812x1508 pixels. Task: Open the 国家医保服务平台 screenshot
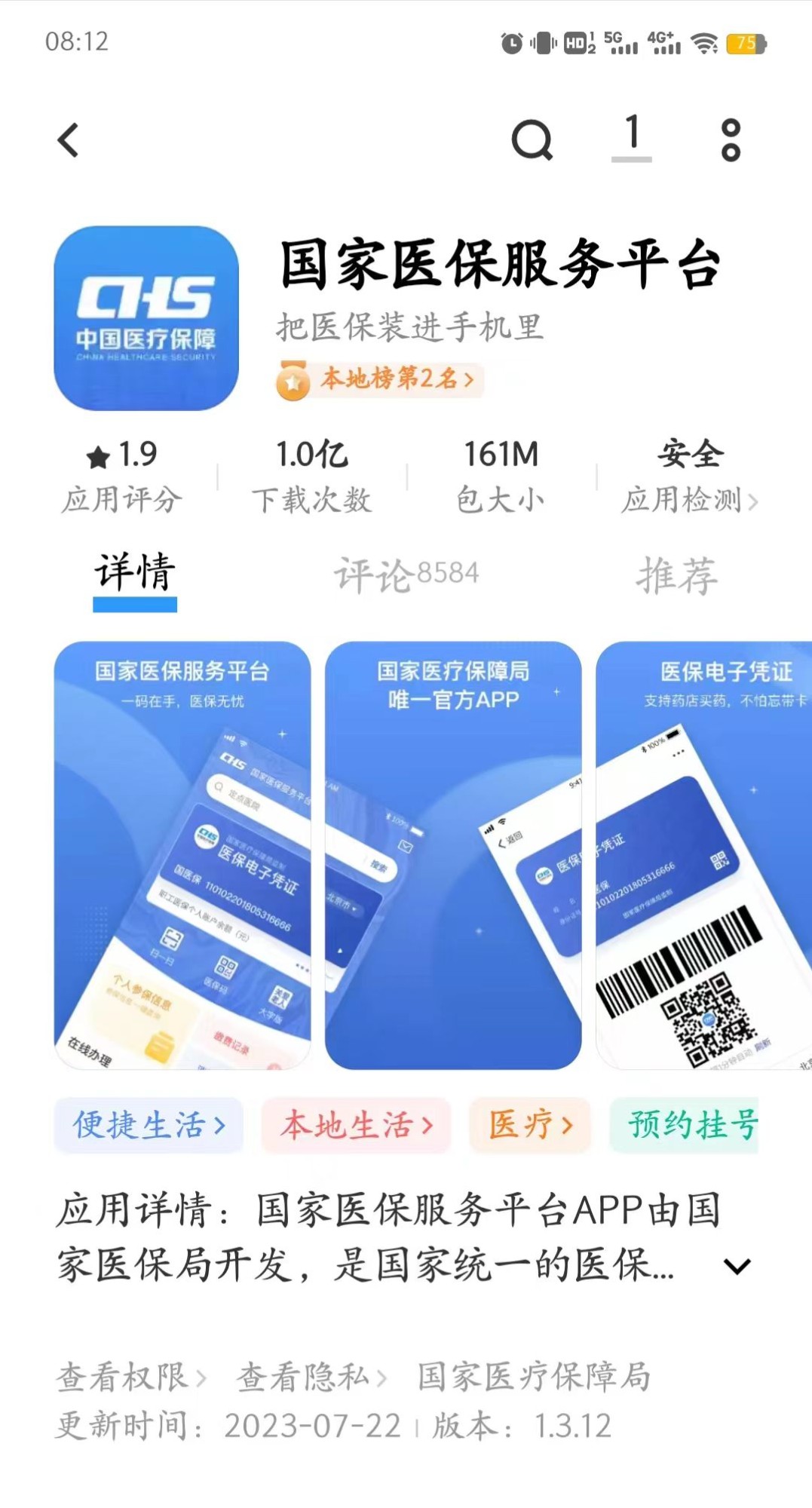tap(182, 855)
